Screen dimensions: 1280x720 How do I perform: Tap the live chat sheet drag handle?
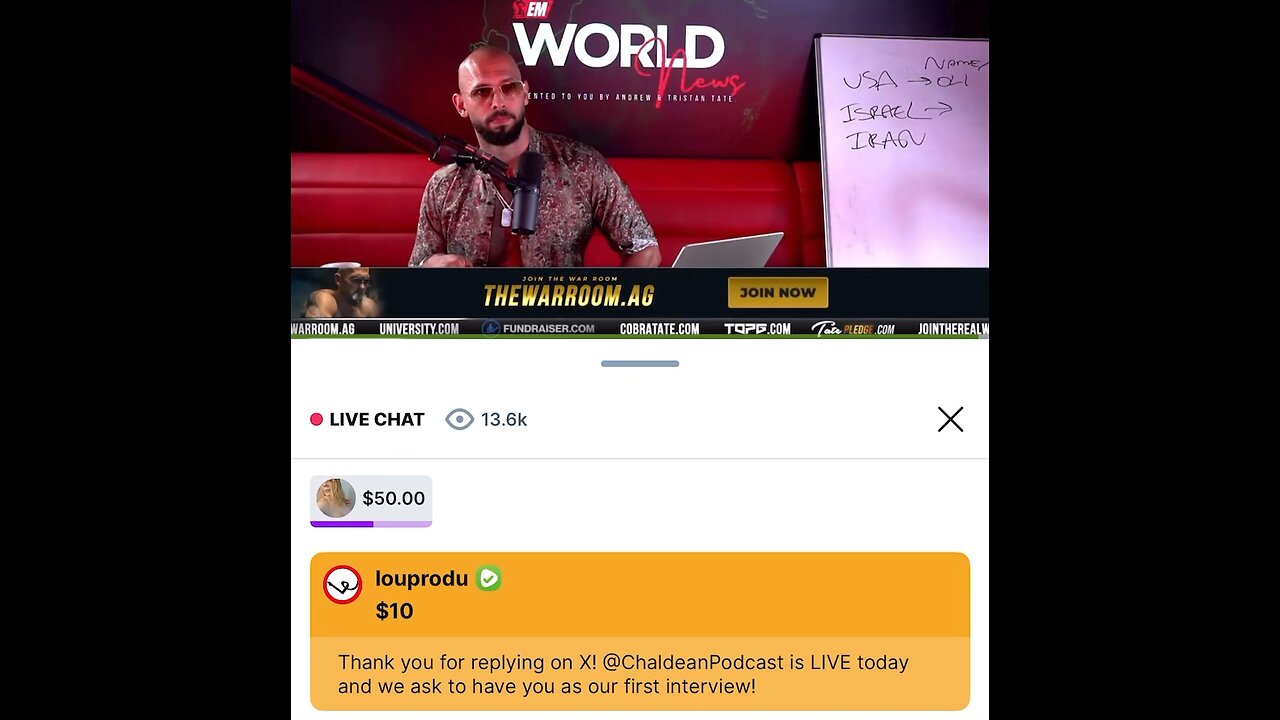tap(640, 363)
